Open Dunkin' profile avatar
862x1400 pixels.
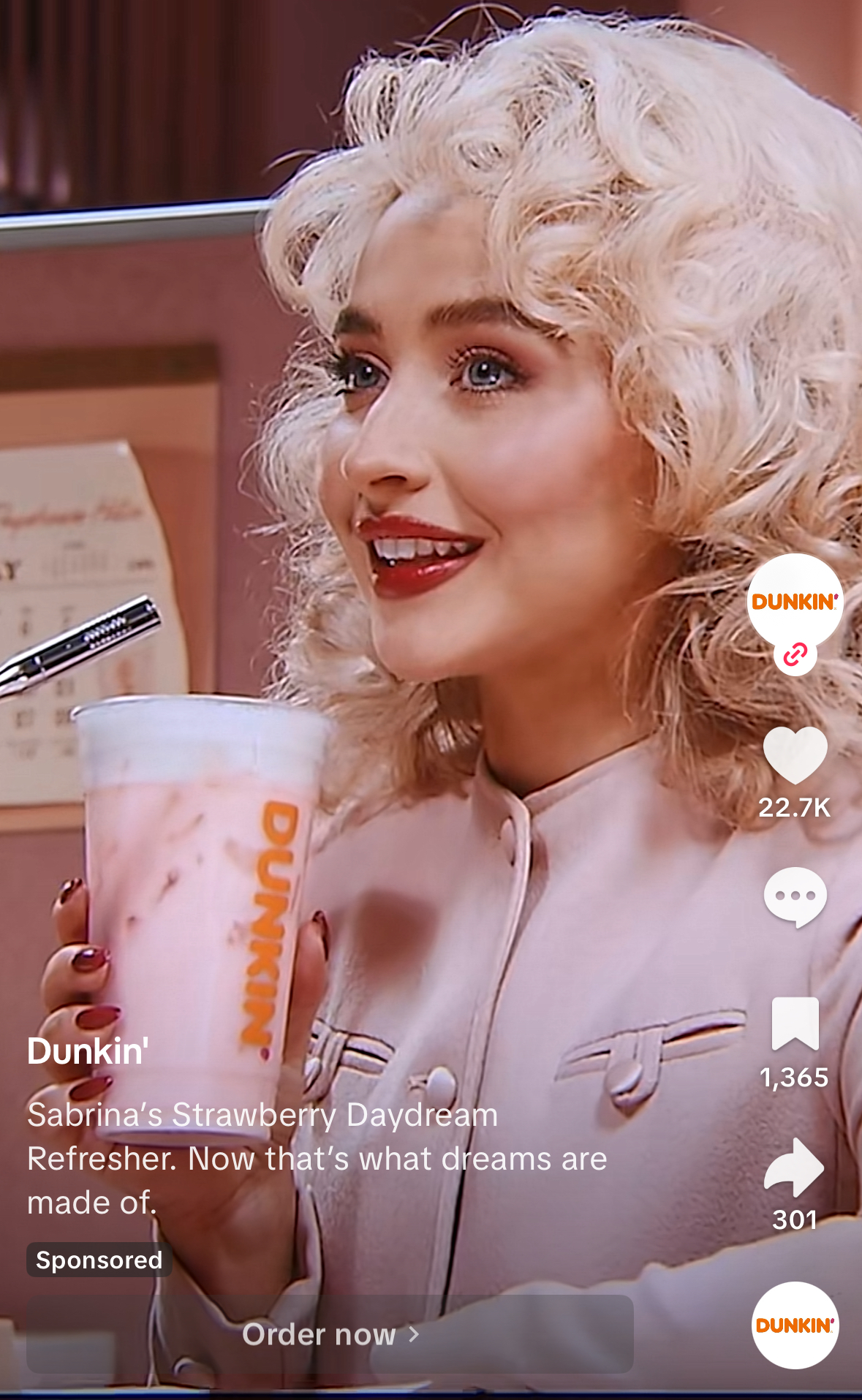click(795, 601)
